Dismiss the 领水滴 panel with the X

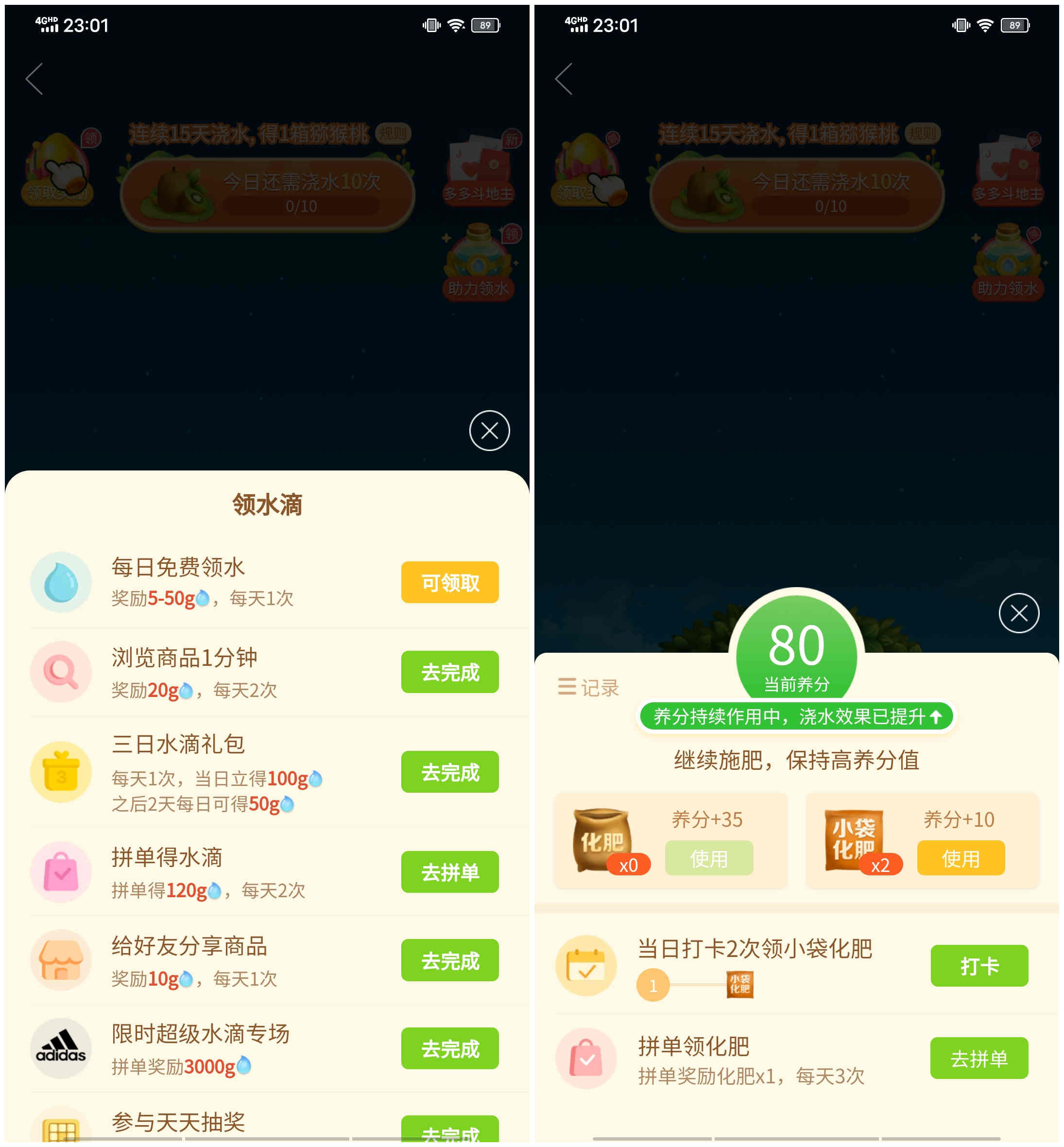click(489, 430)
